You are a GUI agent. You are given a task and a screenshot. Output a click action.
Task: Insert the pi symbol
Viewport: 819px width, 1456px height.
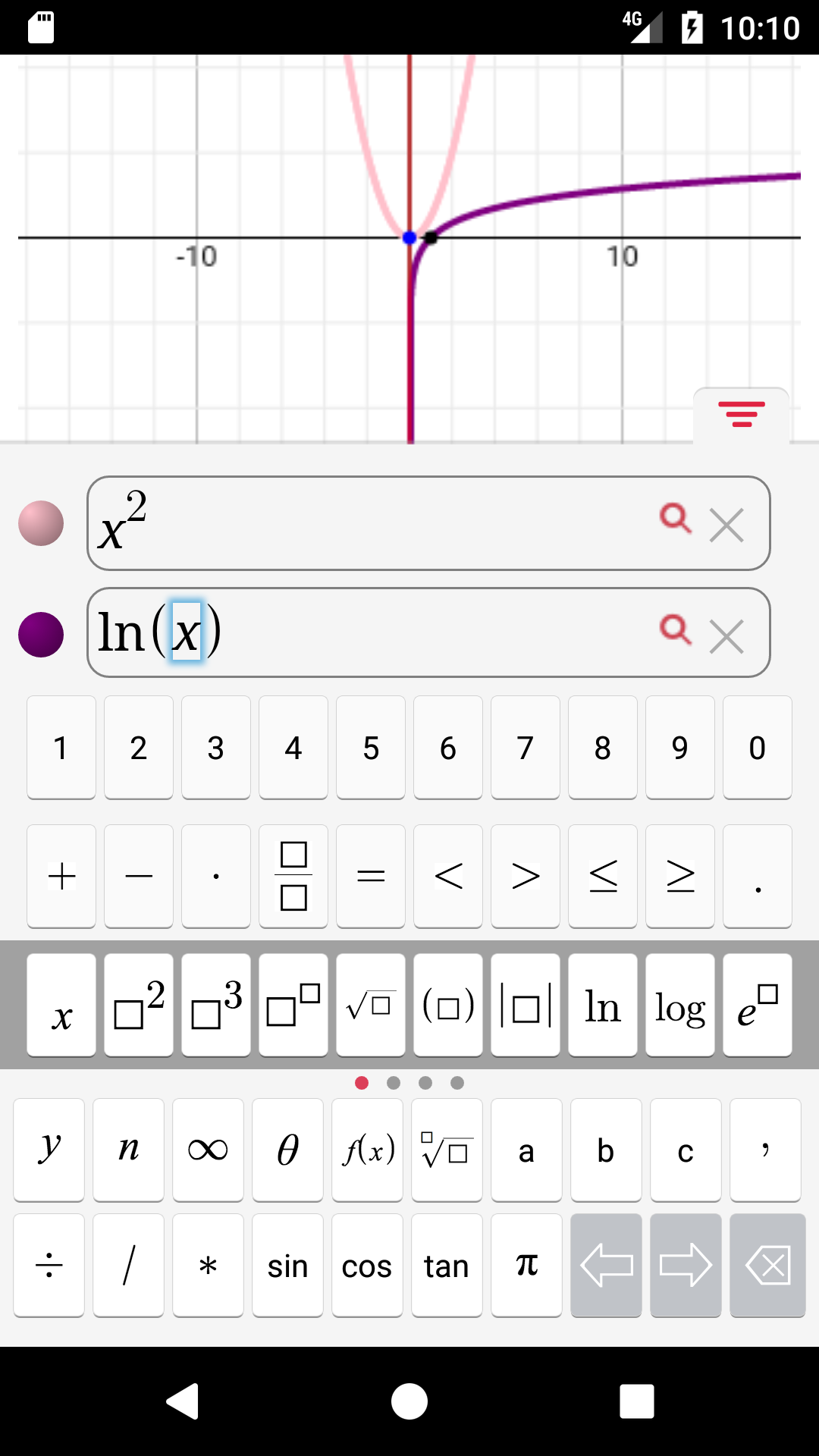point(526,1265)
